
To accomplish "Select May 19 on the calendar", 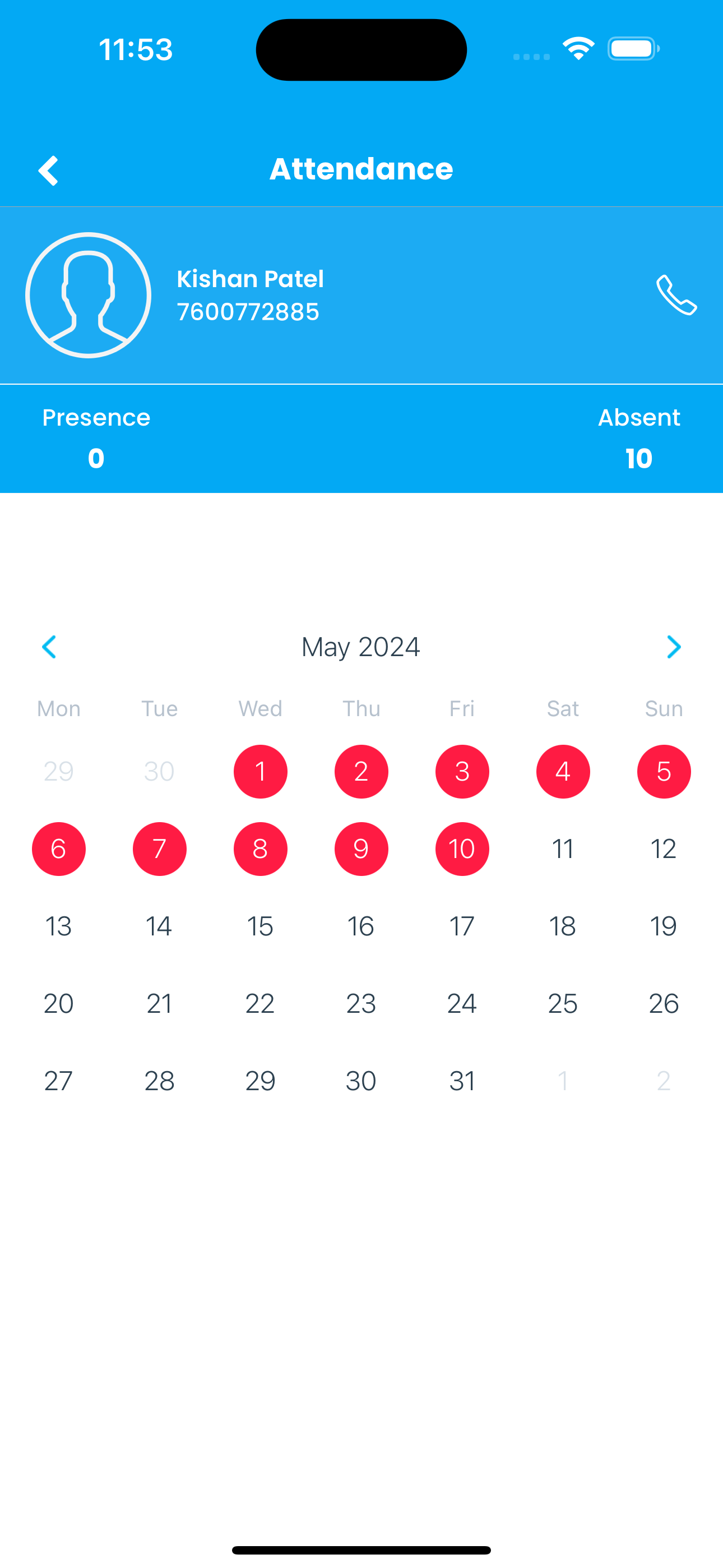I will pyautogui.click(x=664, y=926).
